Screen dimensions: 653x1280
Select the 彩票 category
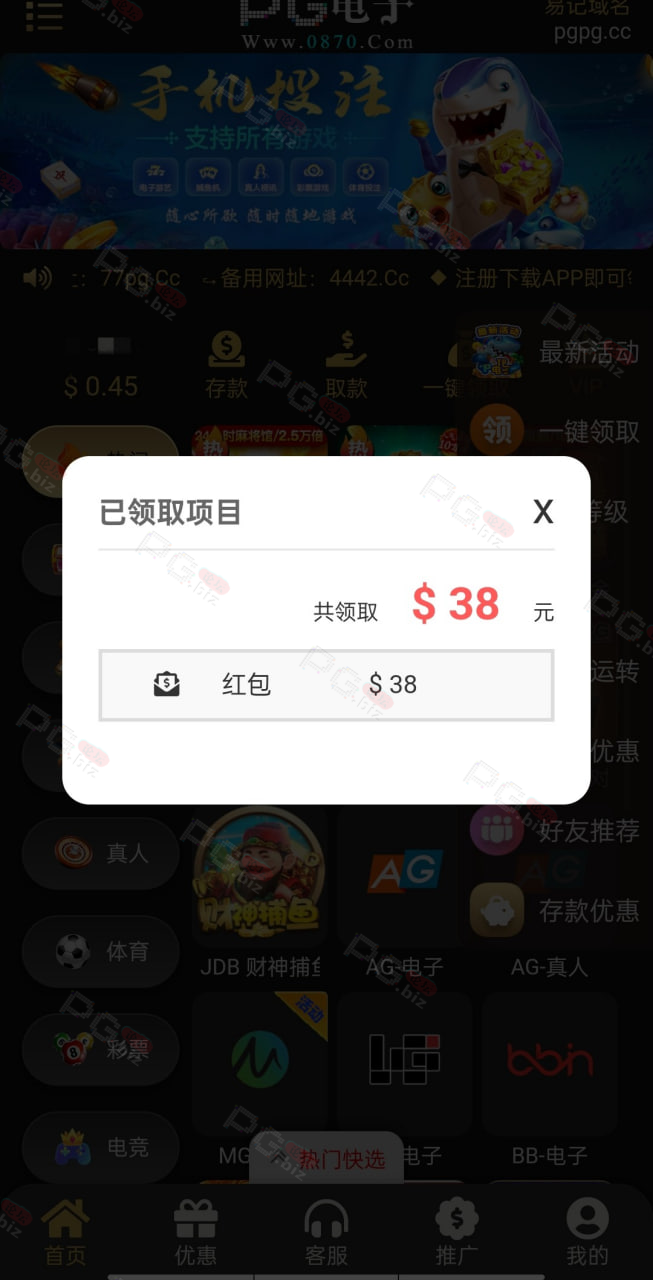(100, 1049)
